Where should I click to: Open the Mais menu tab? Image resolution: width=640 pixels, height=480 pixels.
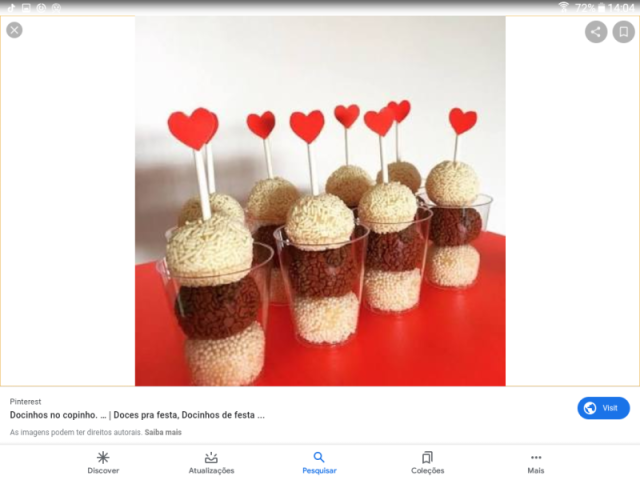coord(536,462)
